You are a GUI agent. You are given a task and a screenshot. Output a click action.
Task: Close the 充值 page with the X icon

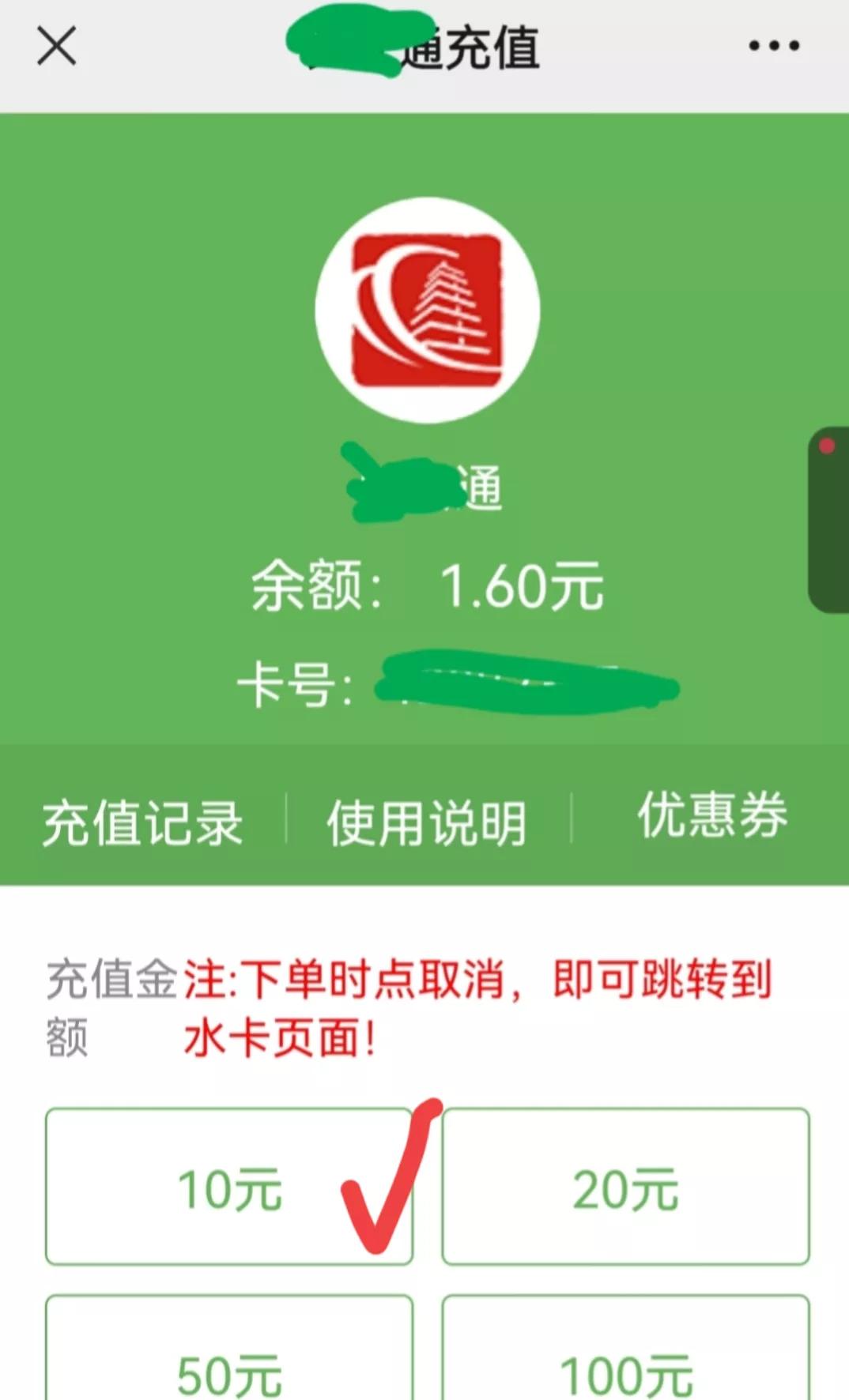57,45
